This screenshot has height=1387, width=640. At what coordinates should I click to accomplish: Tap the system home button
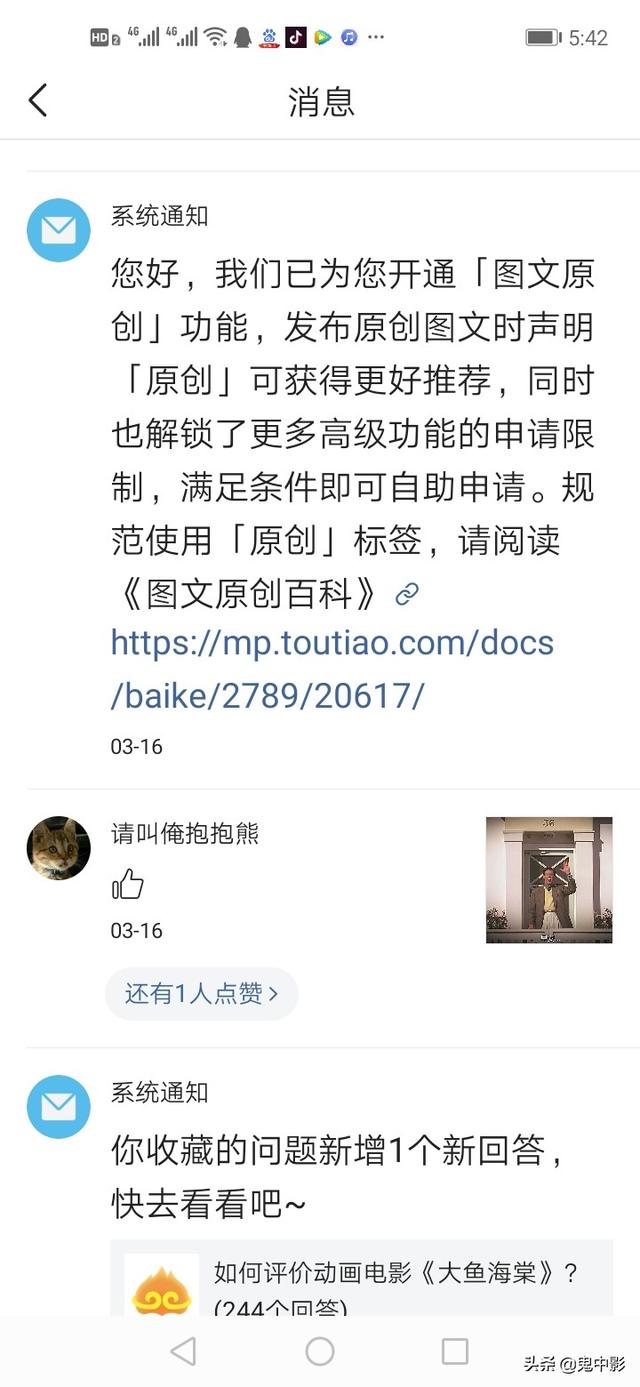coord(320,1352)
